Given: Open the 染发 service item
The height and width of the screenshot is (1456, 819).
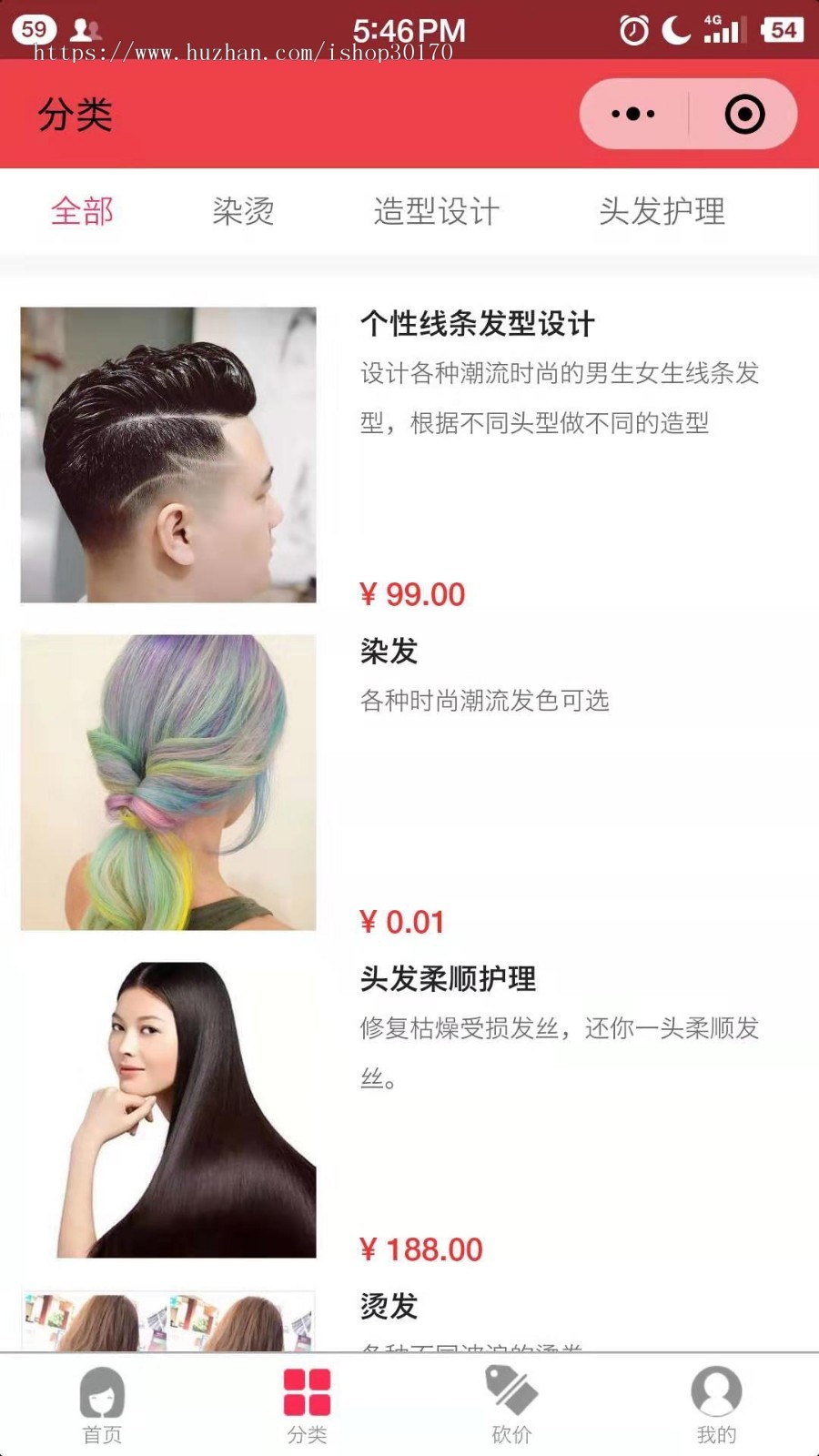Looking at the screenshot, I should coord(389,652).
